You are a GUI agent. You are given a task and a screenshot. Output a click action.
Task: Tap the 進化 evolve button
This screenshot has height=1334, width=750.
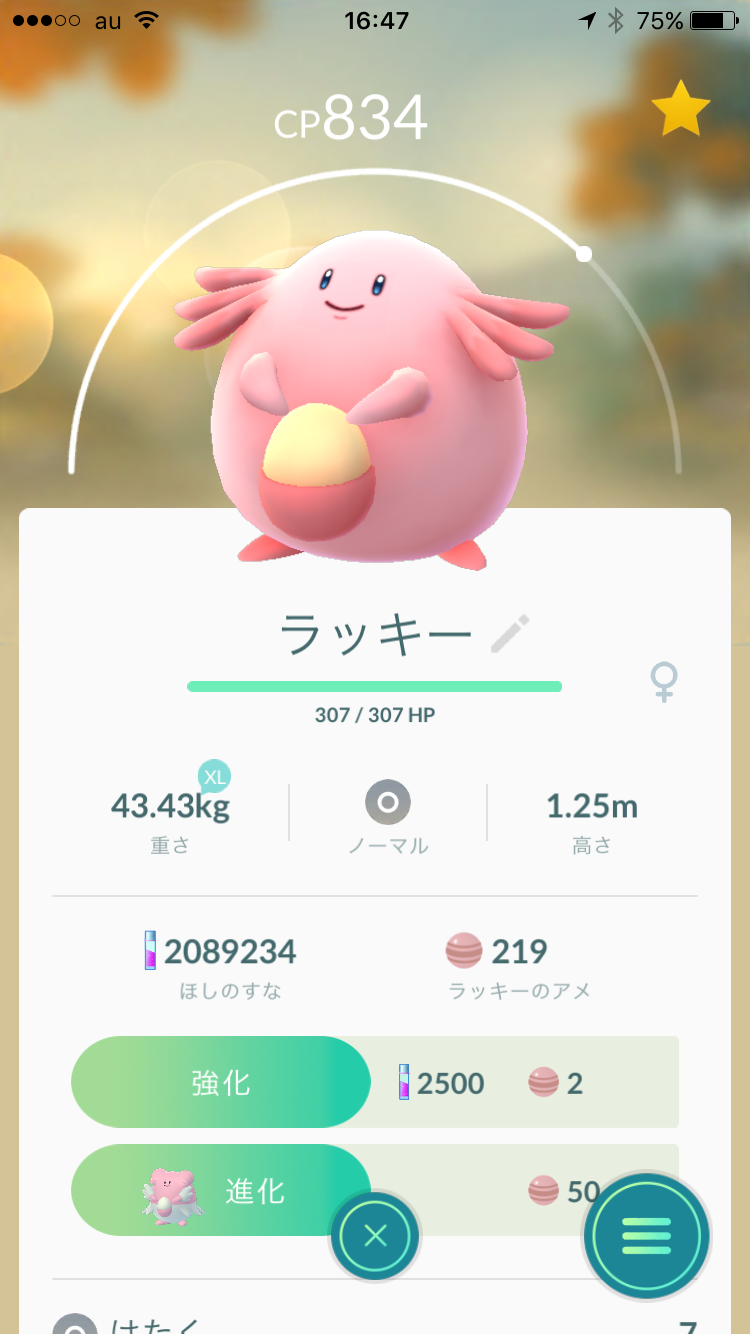pyautogui.click(x=221, y=1190)
